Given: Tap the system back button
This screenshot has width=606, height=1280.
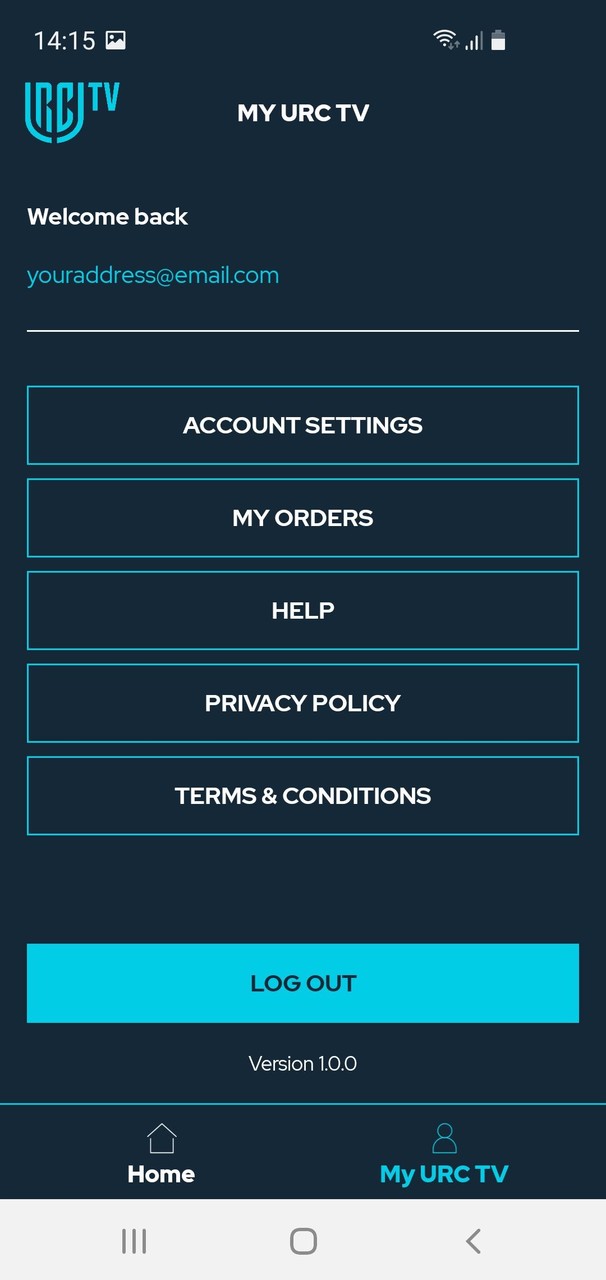Looking at the screenshot, I should click(473, 1241).
